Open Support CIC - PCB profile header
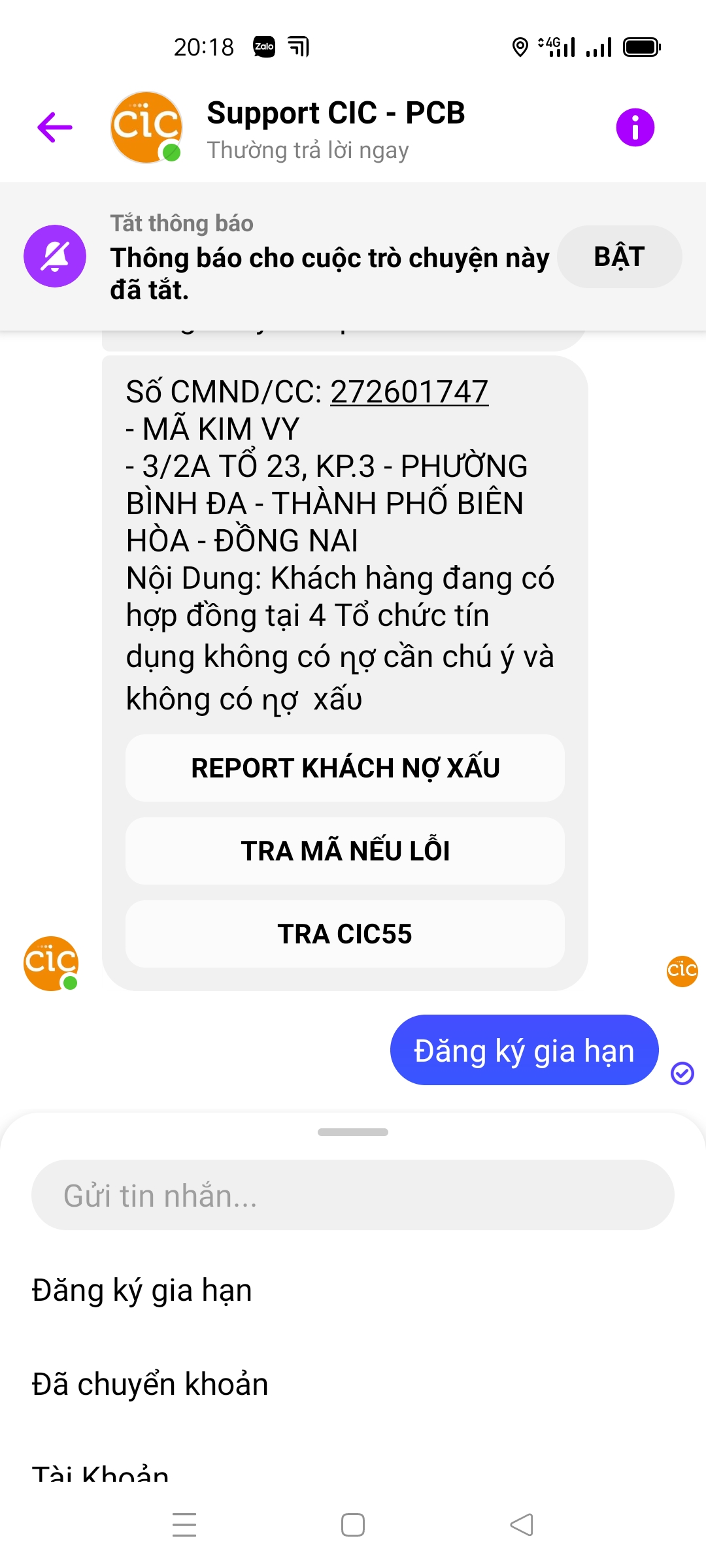 click(x=335, y=129)
